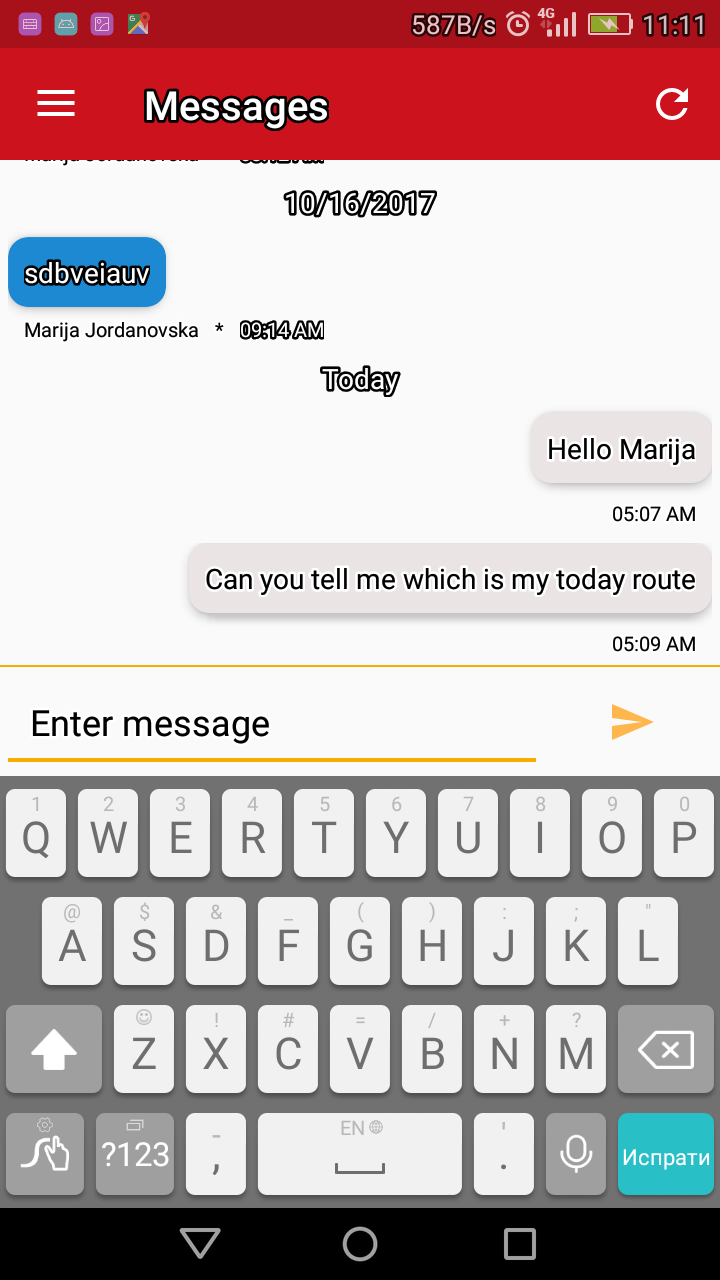
Task: Activate the microphone voice input key
Action: pos(576,1155)
